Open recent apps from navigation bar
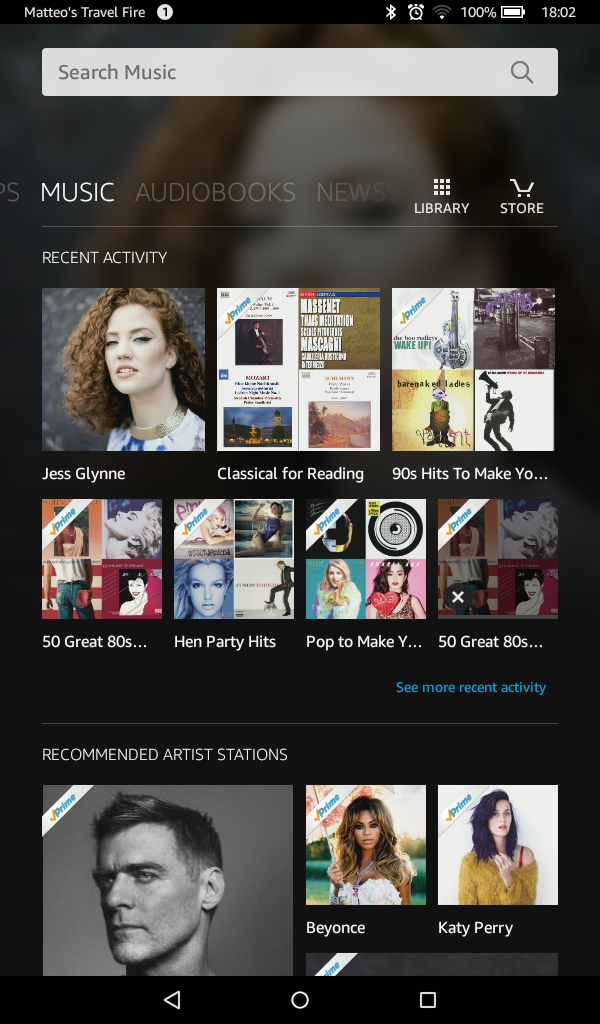Screen dimensions: 600x1024 (x=428, y=1000)
